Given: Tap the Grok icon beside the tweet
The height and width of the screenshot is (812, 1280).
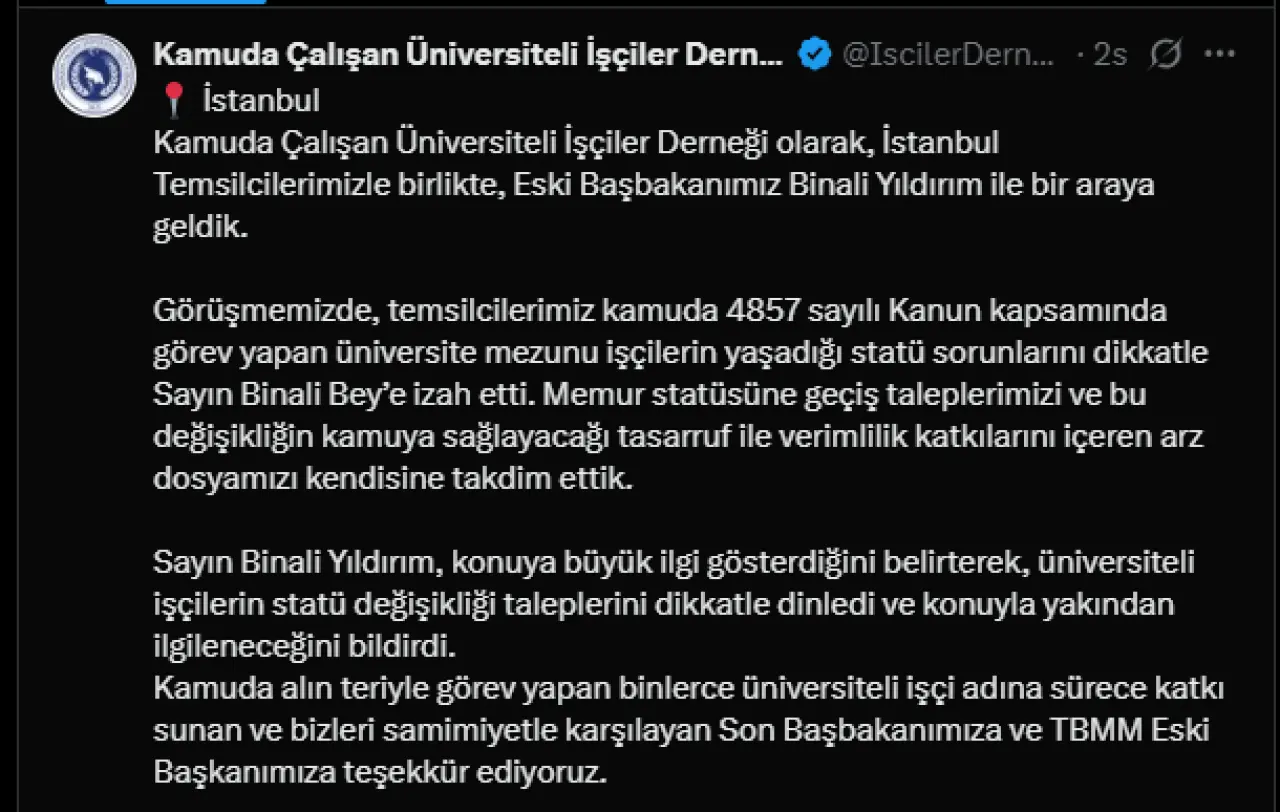Looking at the screenshot, I should 1166,55.
